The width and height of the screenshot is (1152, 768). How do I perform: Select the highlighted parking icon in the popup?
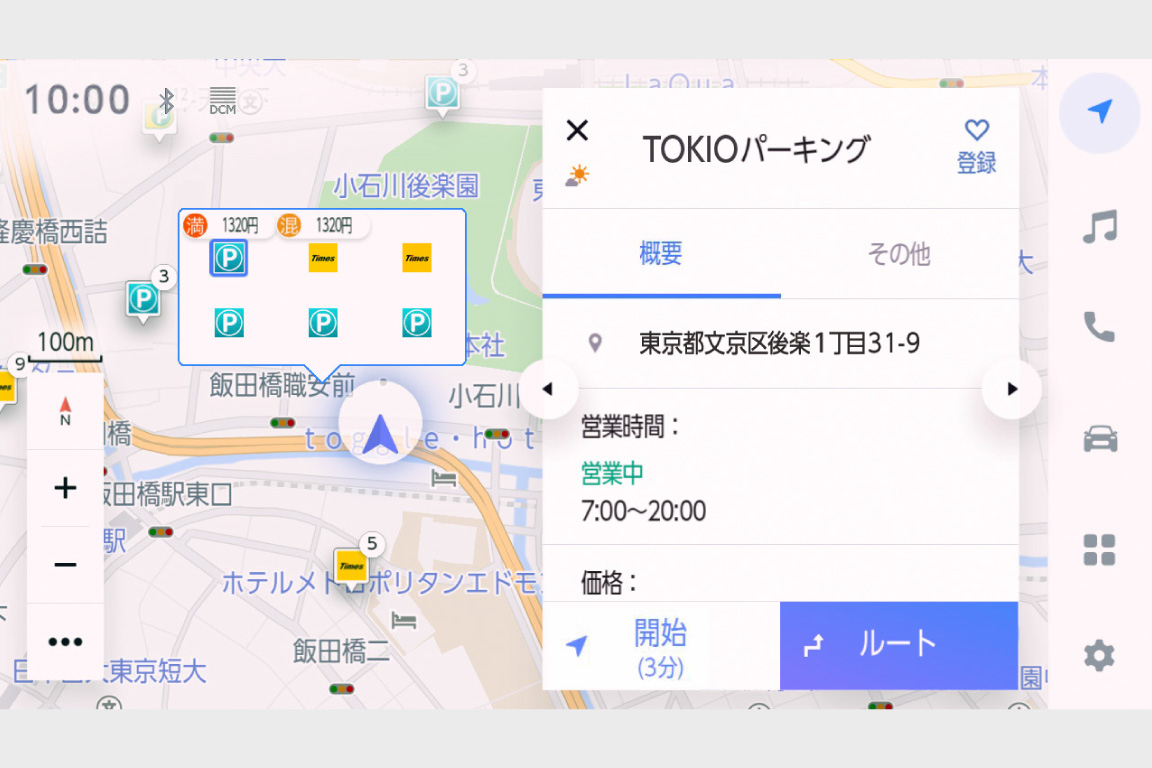[229, 259]
